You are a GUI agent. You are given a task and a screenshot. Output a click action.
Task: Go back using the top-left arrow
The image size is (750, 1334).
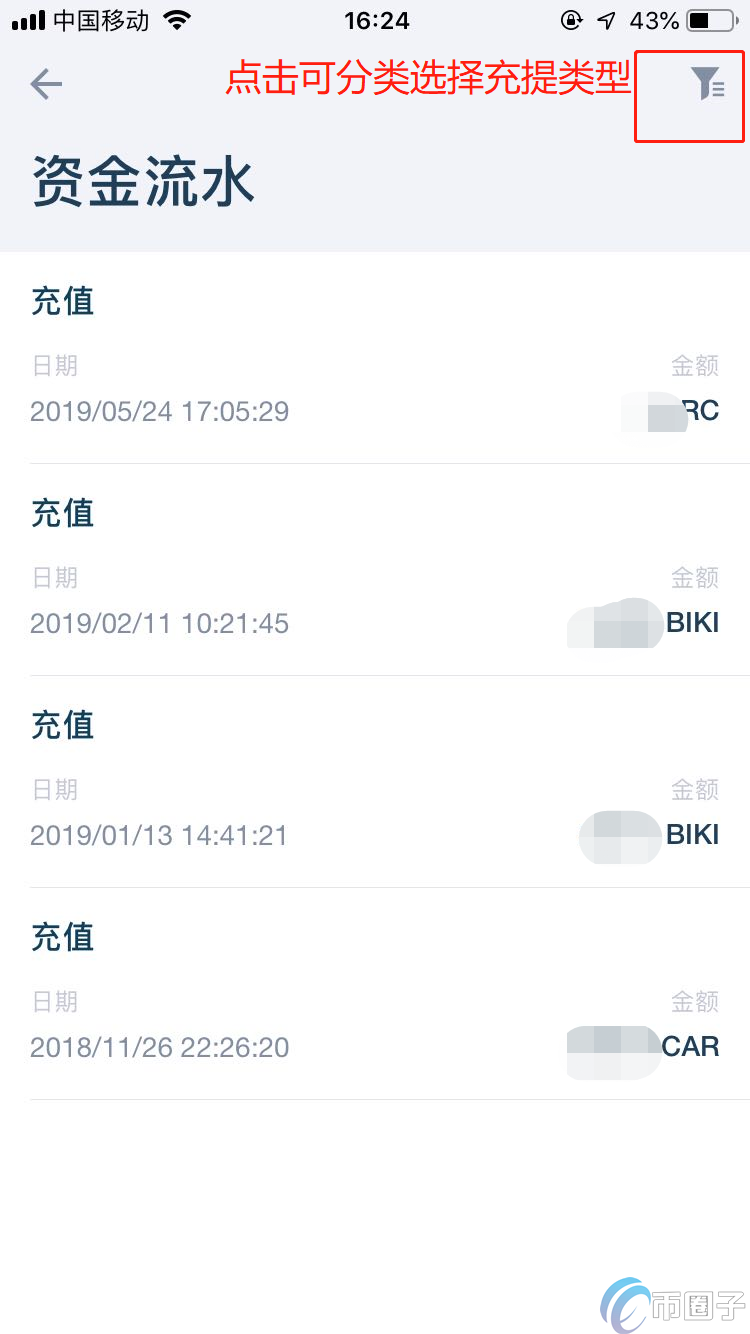(46, 85)
